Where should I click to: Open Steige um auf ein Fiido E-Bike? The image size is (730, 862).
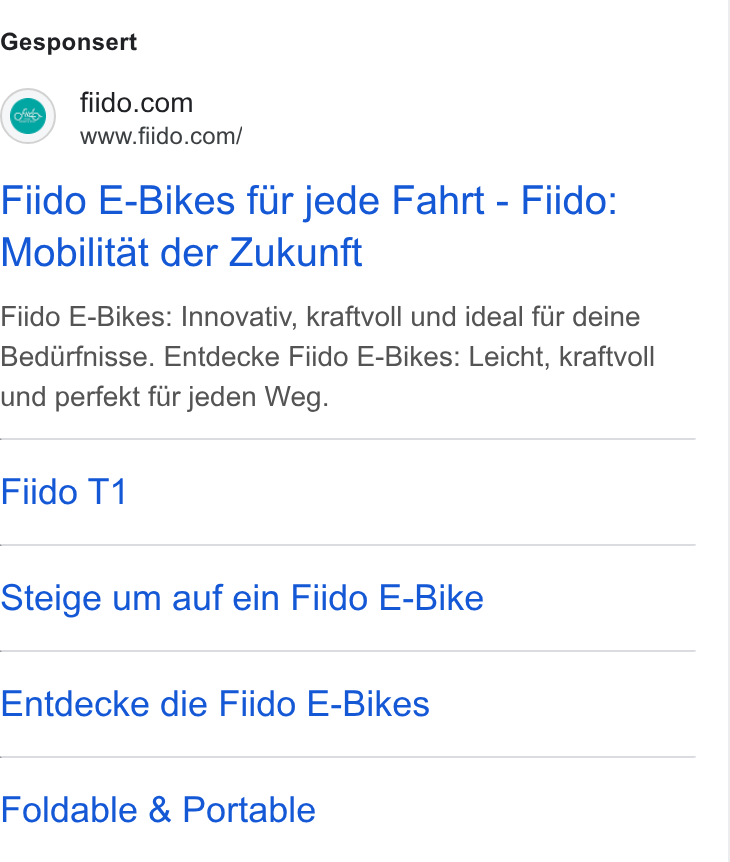point(242,598)
